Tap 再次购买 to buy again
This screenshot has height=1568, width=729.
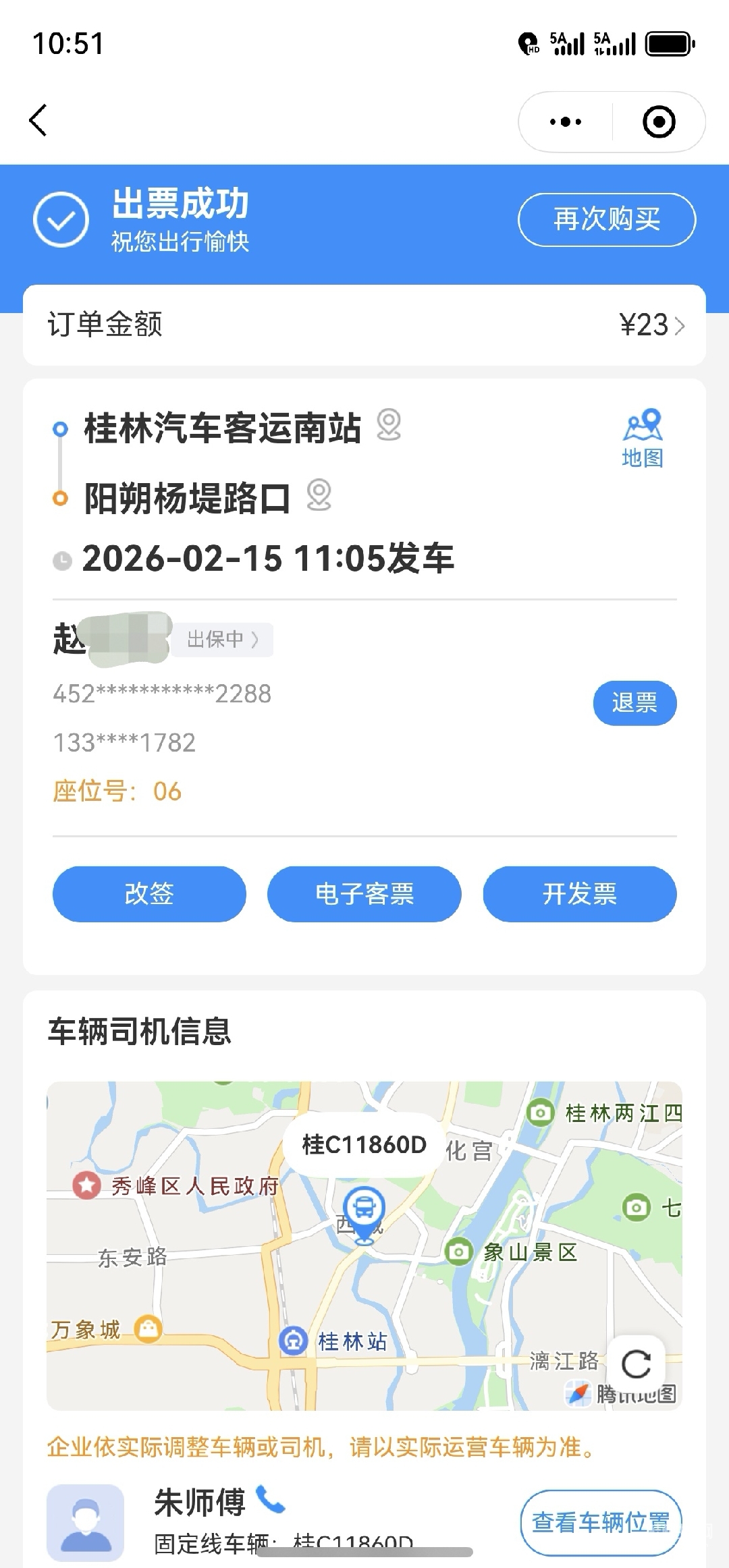(x=606, y=220)
